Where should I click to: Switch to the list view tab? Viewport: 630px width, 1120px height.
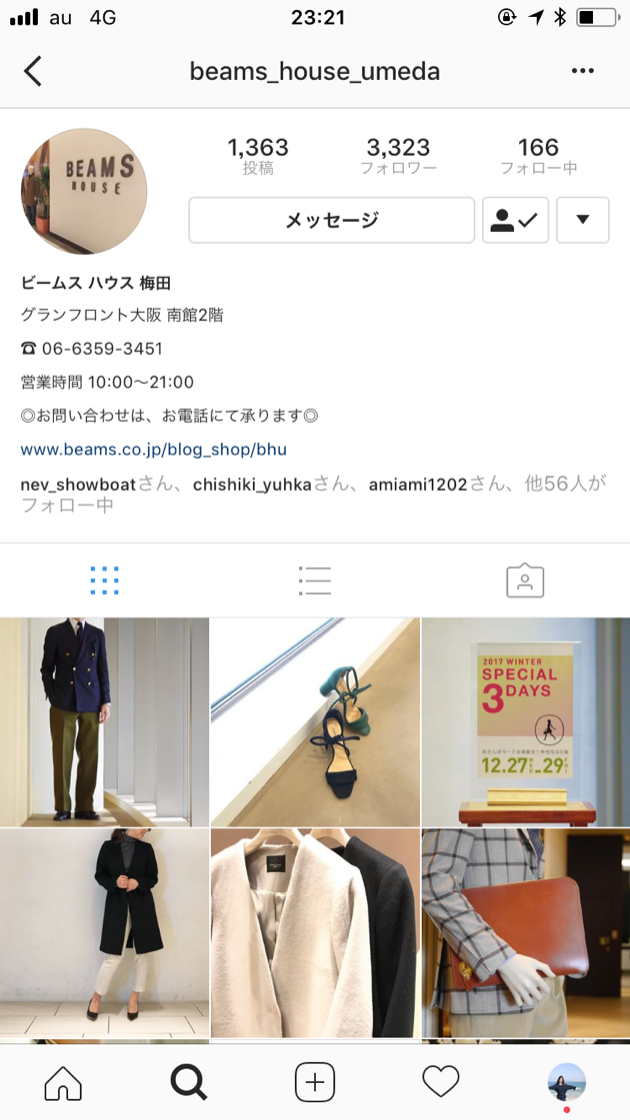314,580
